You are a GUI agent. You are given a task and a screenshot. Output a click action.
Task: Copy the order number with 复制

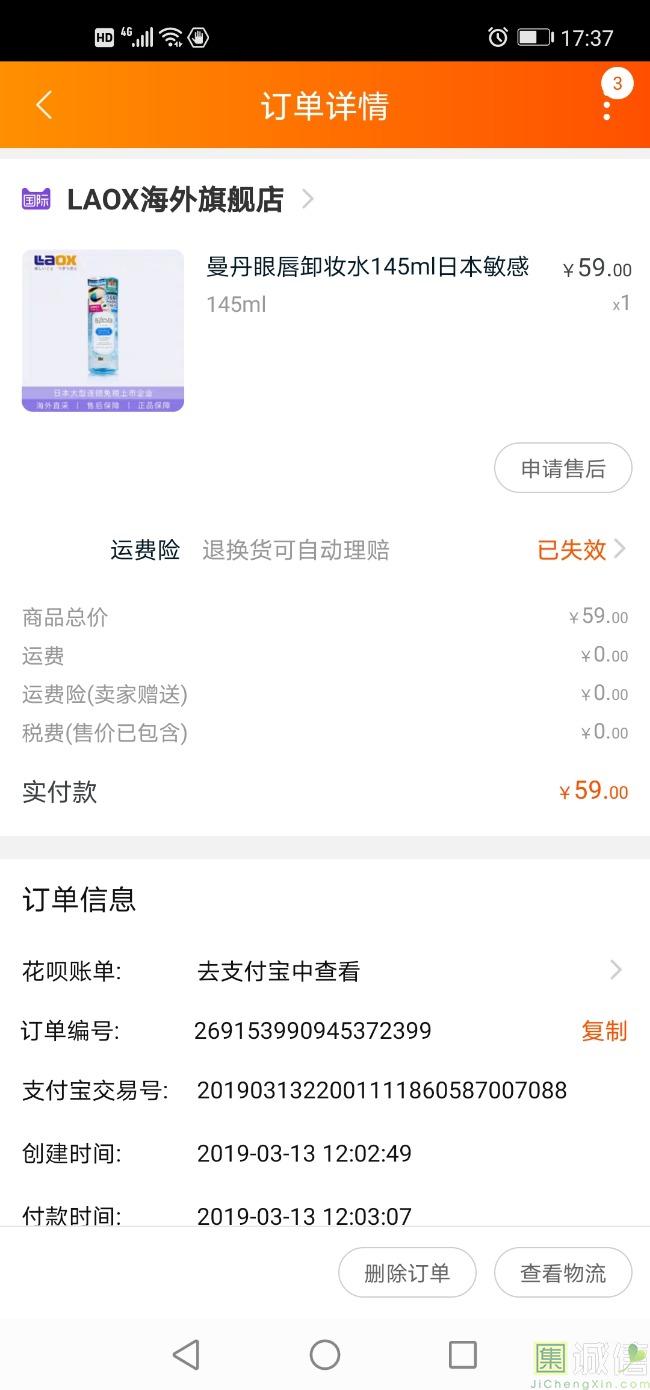pyautogui.click(x=603, y=1031)
